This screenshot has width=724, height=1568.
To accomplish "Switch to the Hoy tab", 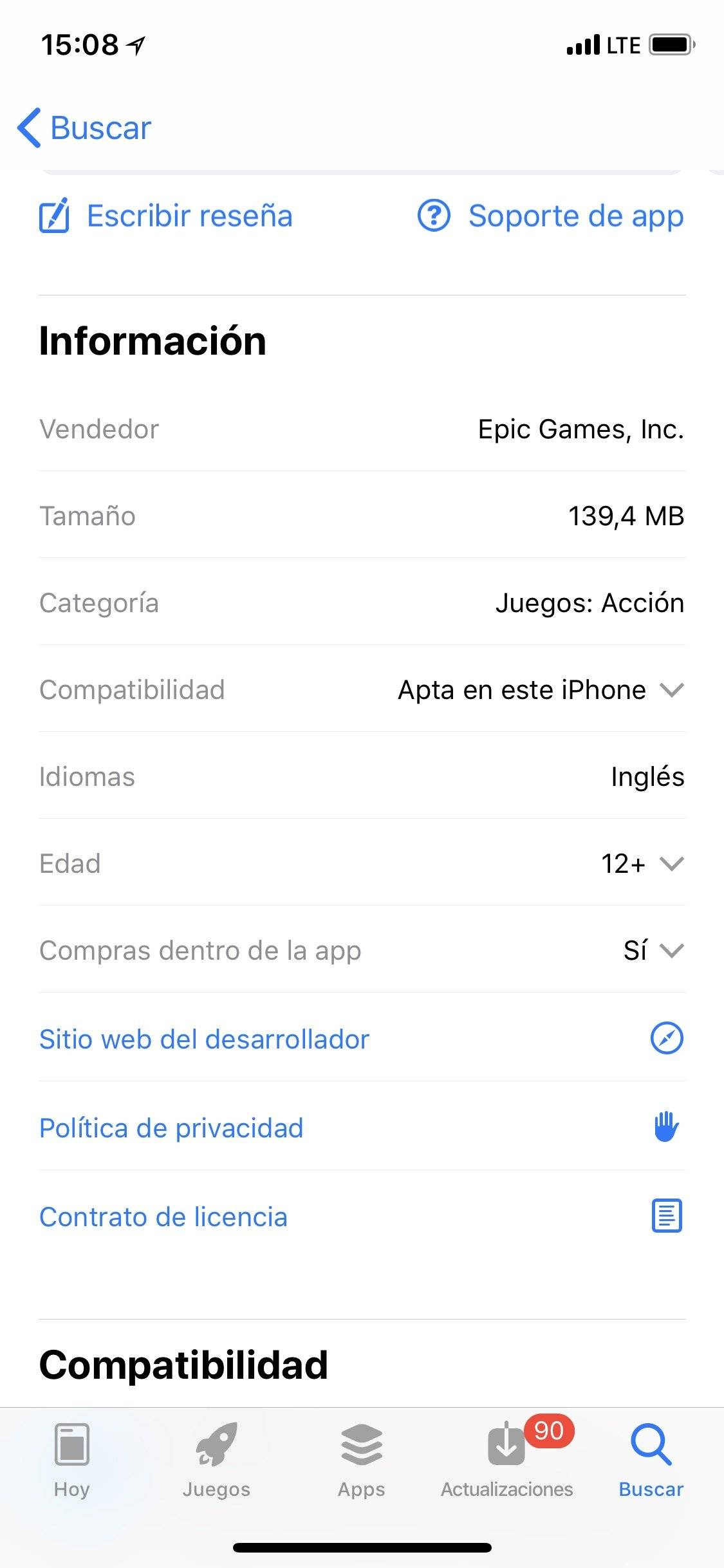I will click(x=72, y=1460).
